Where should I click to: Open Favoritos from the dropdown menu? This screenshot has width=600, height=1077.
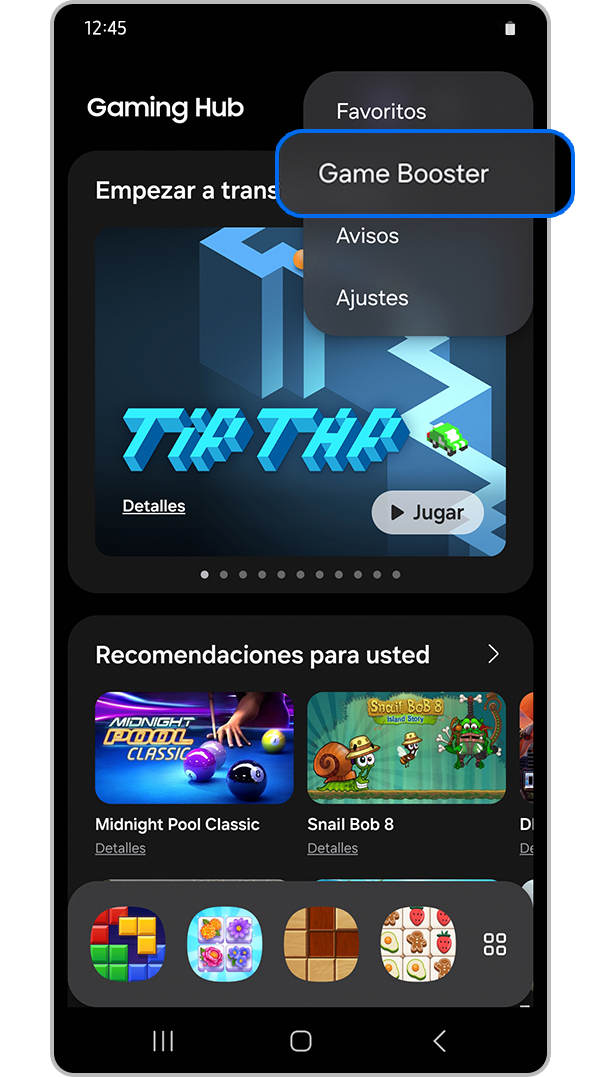tap(381, 112)
